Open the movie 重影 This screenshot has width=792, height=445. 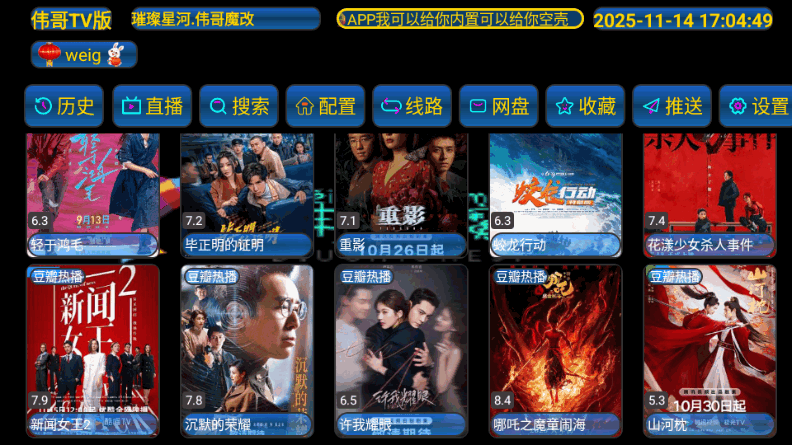[401, 190]
